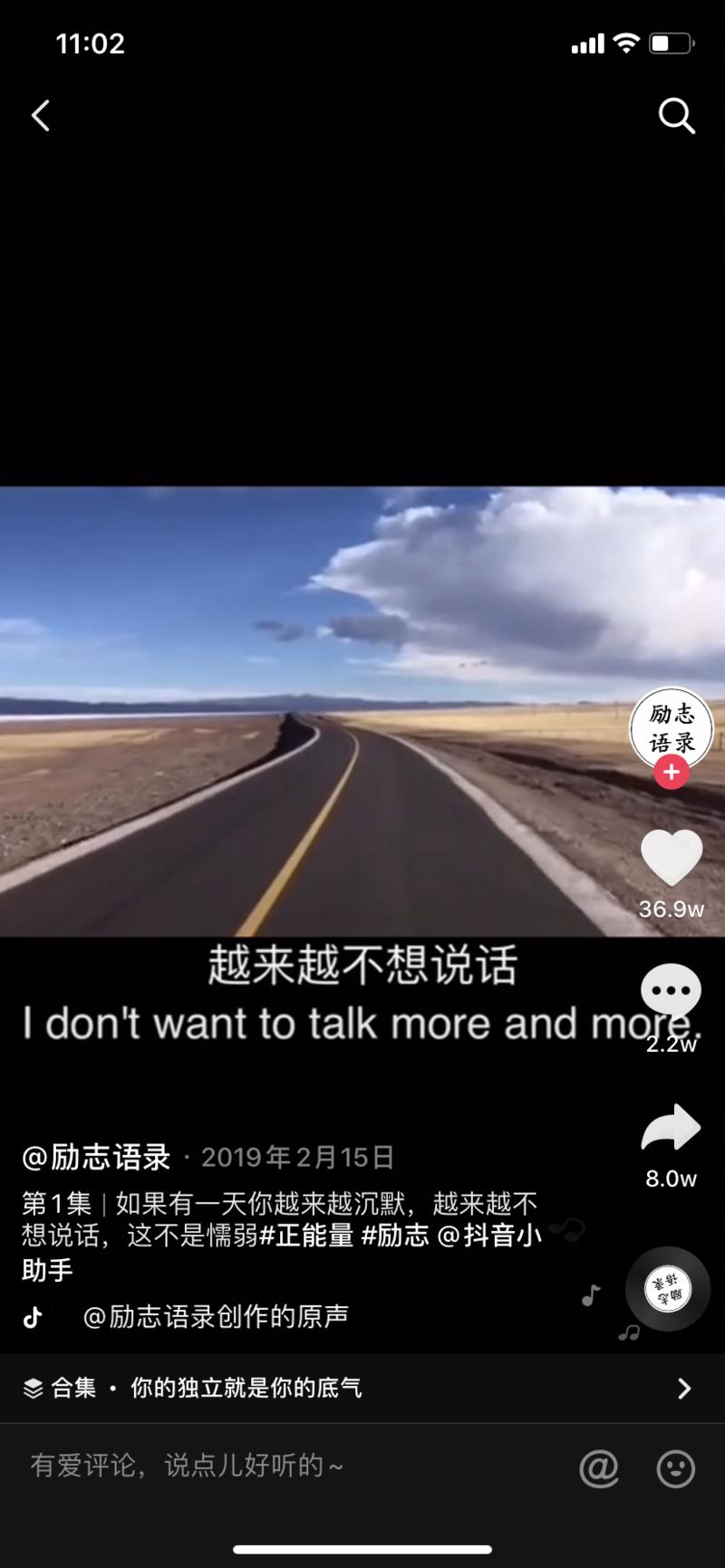Tap the 励志语录 profile avatar
Viewport: 725px width, 1568px height.
(670, 729)
